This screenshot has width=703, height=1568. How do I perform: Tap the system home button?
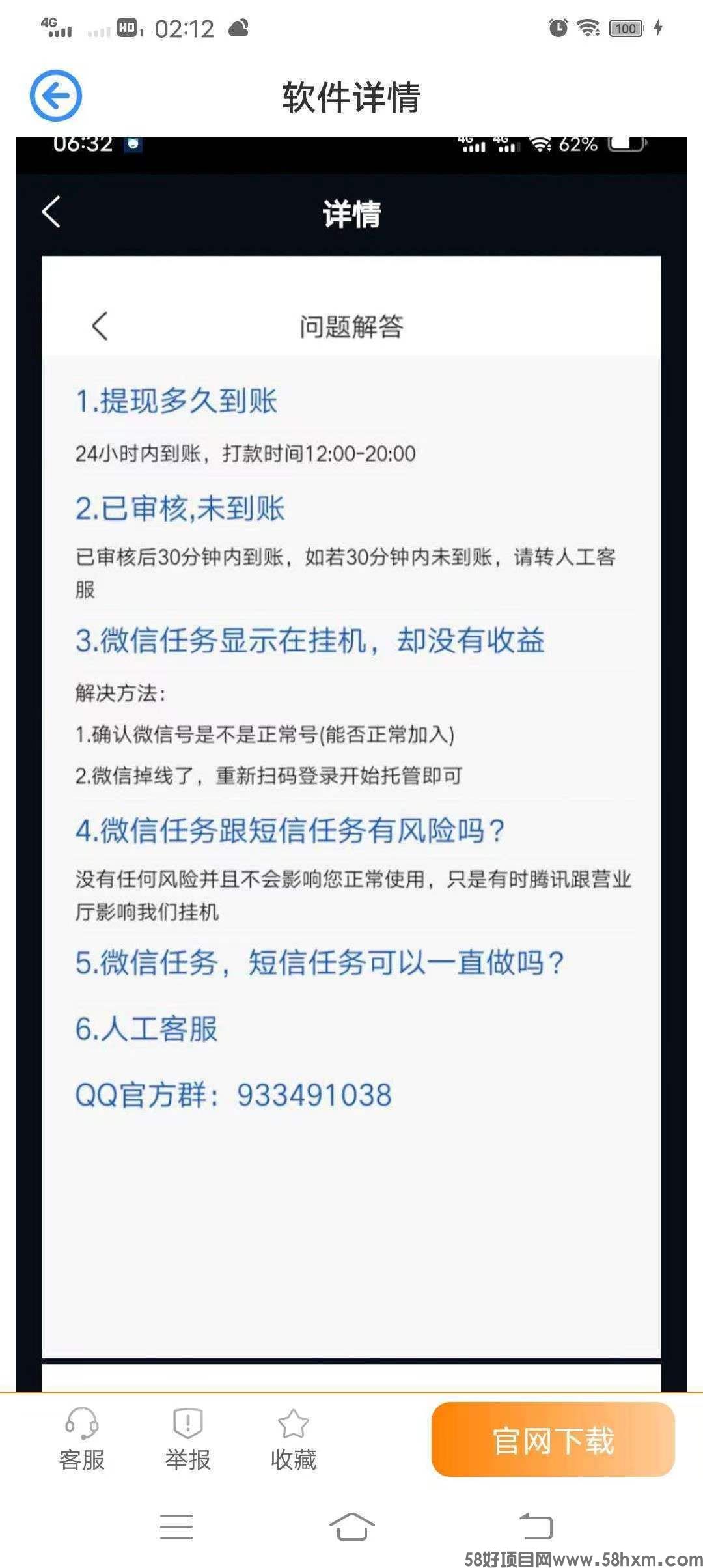351,1526
